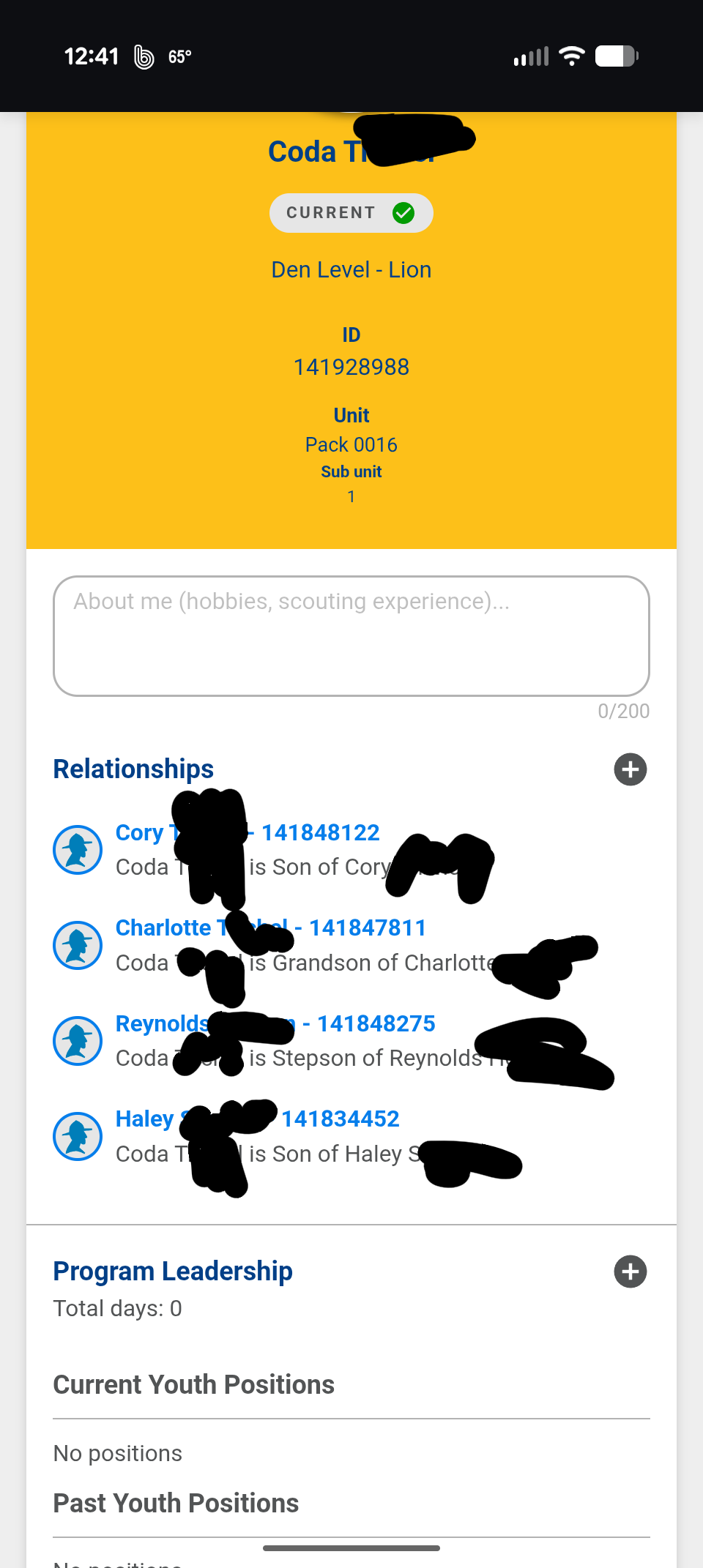Open Charlotte's profile link 141847811
Screen dimensions: 703x1568
(366, 928)
